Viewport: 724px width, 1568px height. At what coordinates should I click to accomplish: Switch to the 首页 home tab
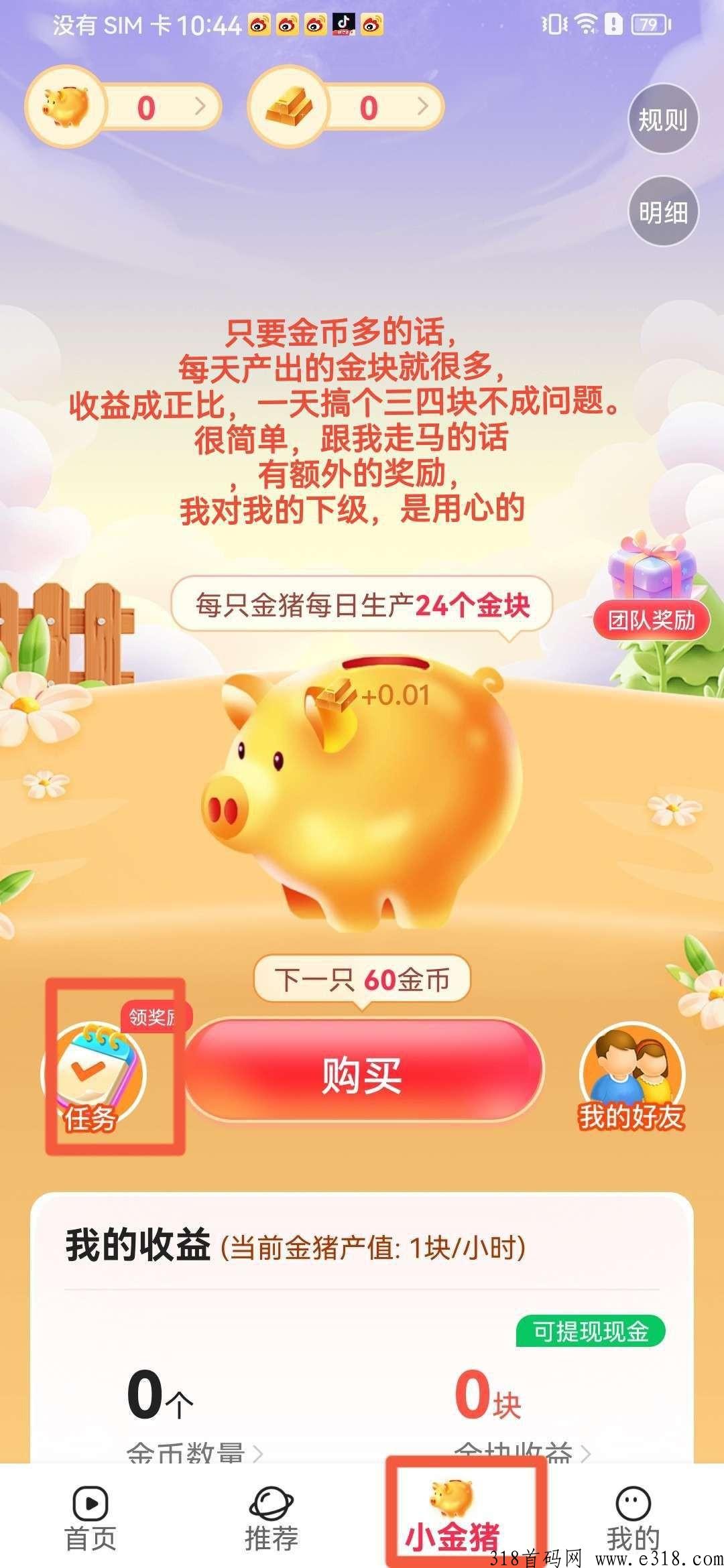[x=90, y=1518]
